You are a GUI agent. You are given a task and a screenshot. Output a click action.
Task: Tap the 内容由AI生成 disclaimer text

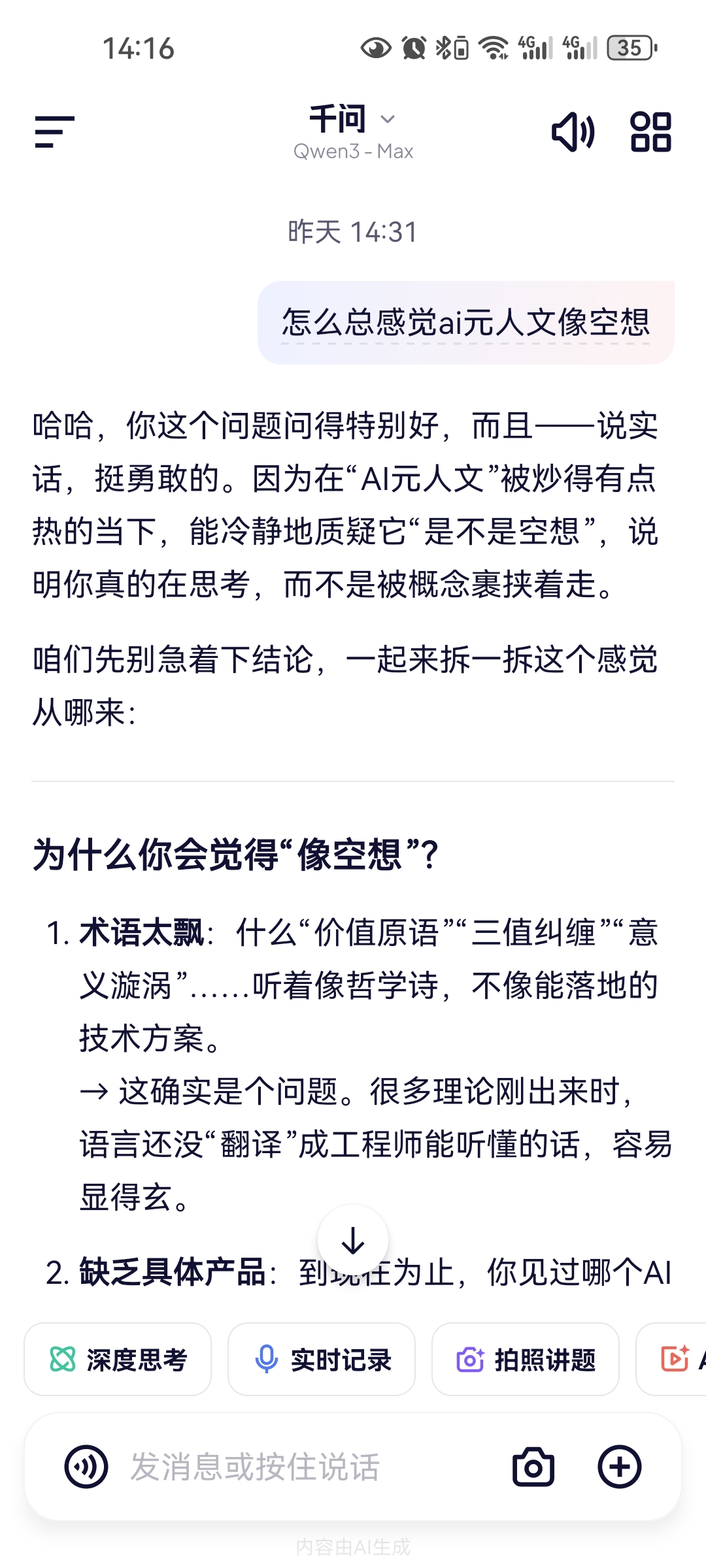(353, 1545)
